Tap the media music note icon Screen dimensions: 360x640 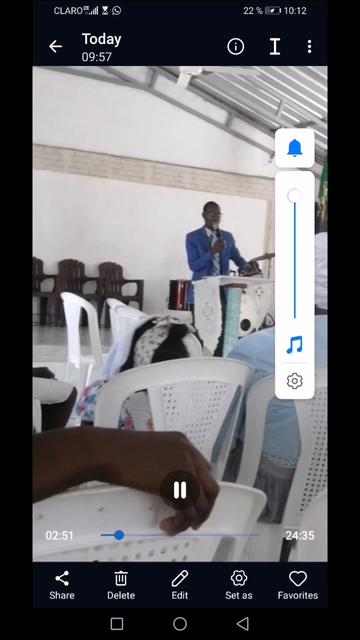294,345
